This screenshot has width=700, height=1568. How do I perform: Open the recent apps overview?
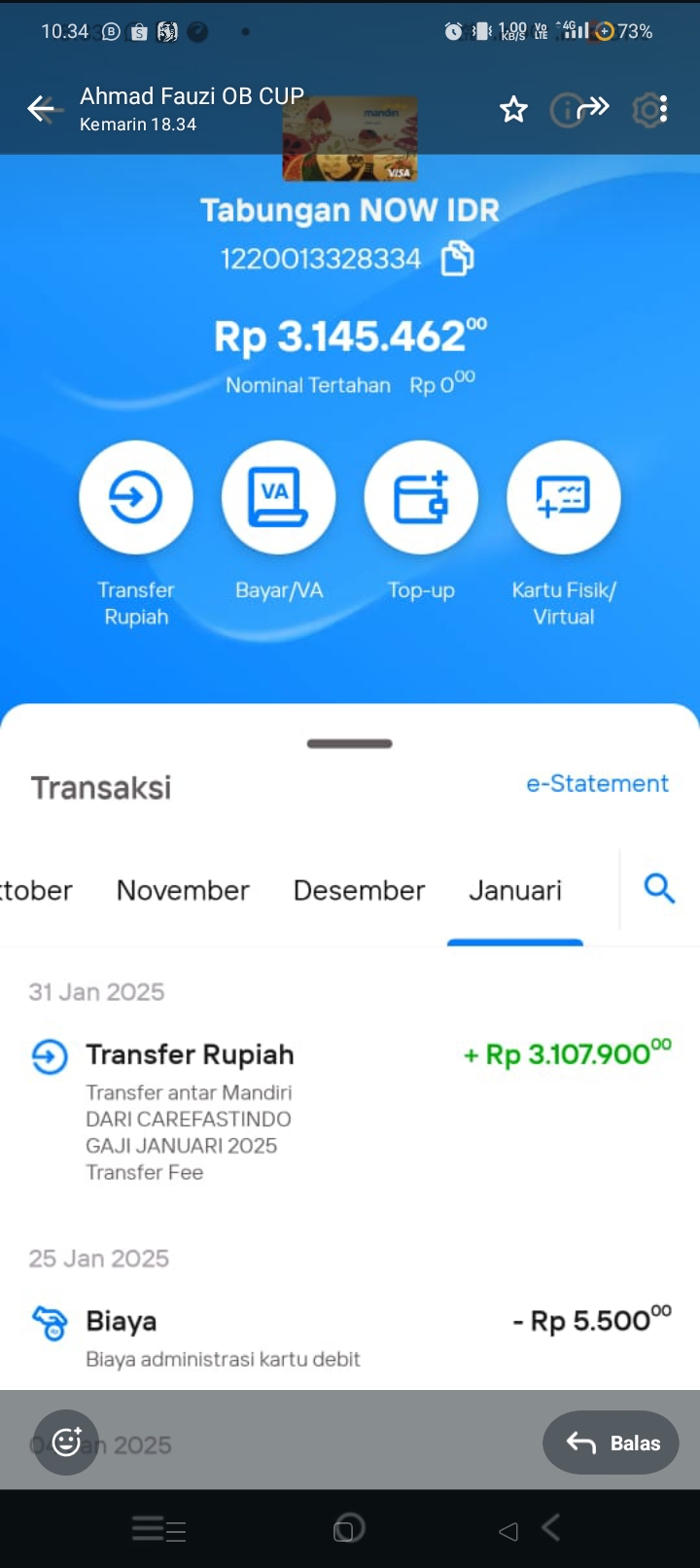(x=158, y=1530)
